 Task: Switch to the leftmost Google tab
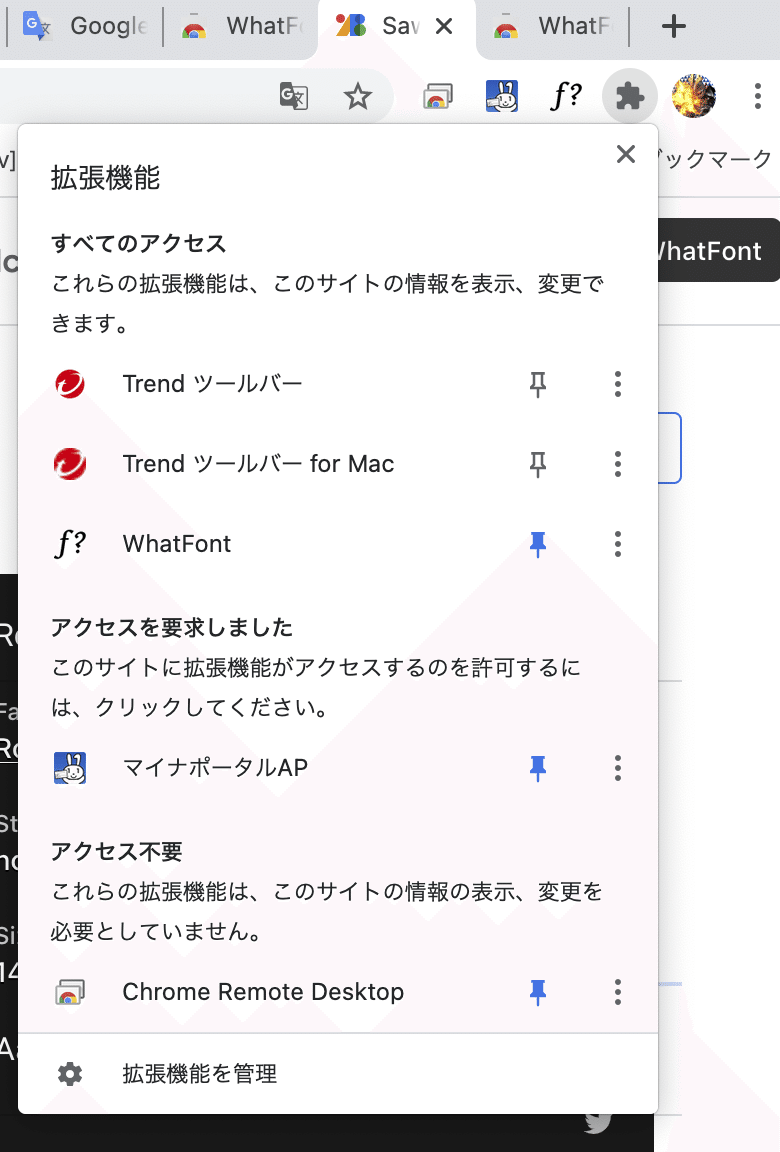pos(90,26)
